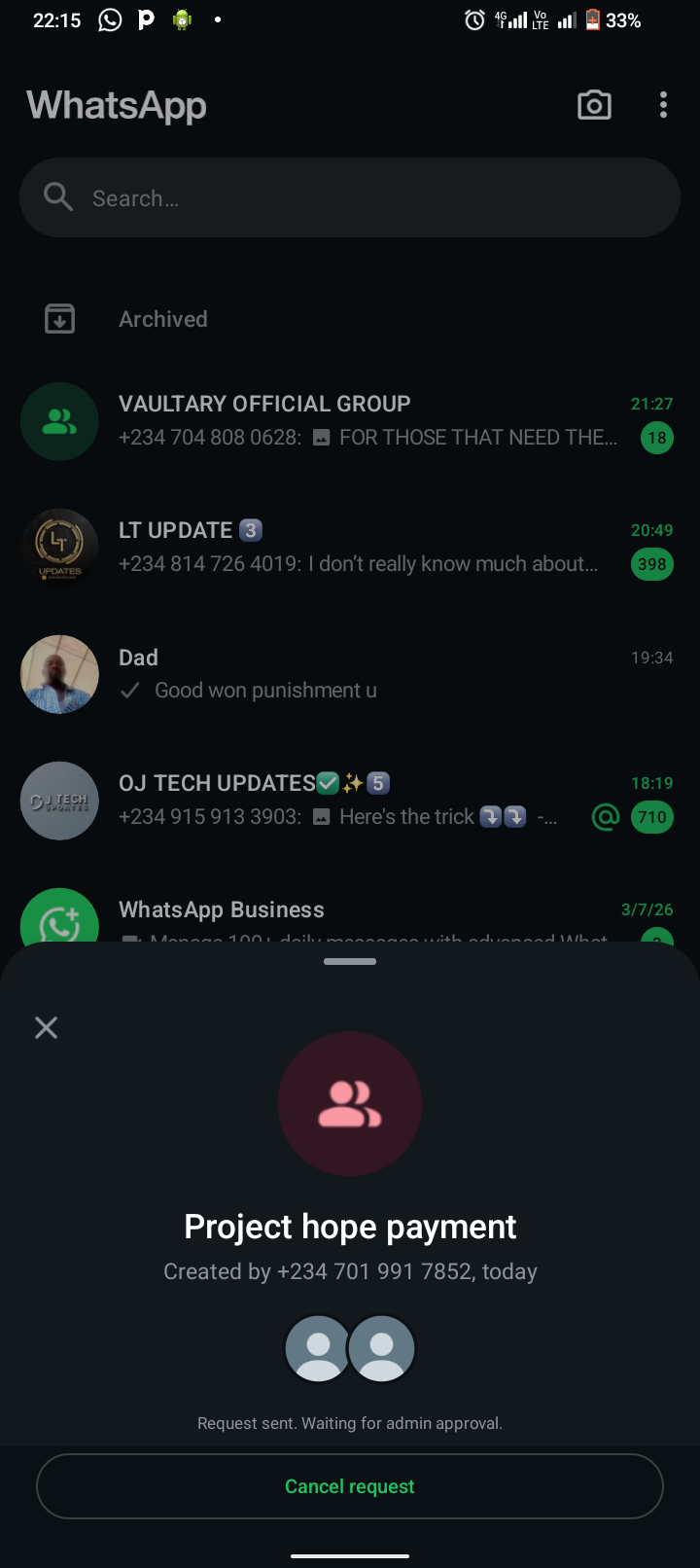The width and height of the screenshot is (700, 1568).
Task: Tap the bottom sheet drag handle
Action: pos(350,961)
